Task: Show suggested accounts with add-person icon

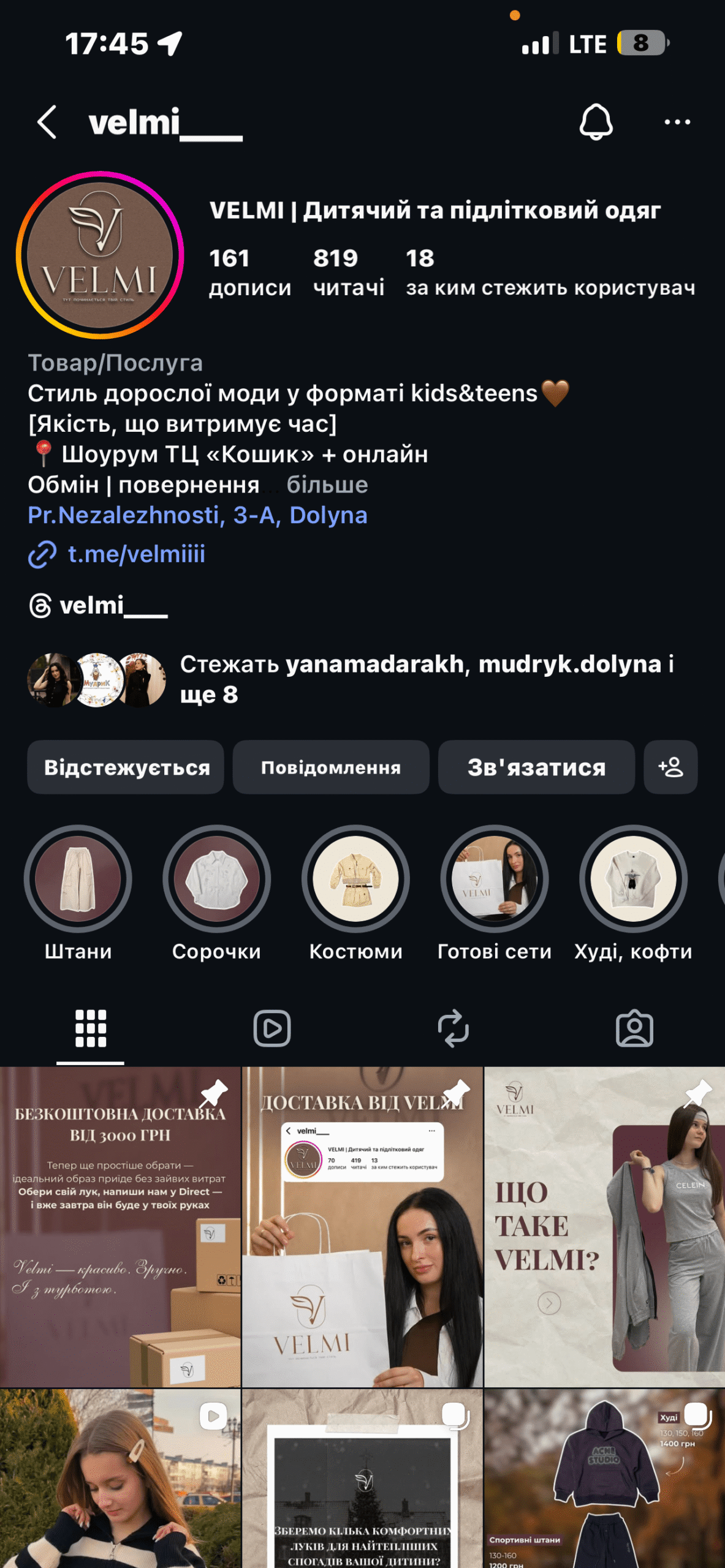Action: point(670,767)
